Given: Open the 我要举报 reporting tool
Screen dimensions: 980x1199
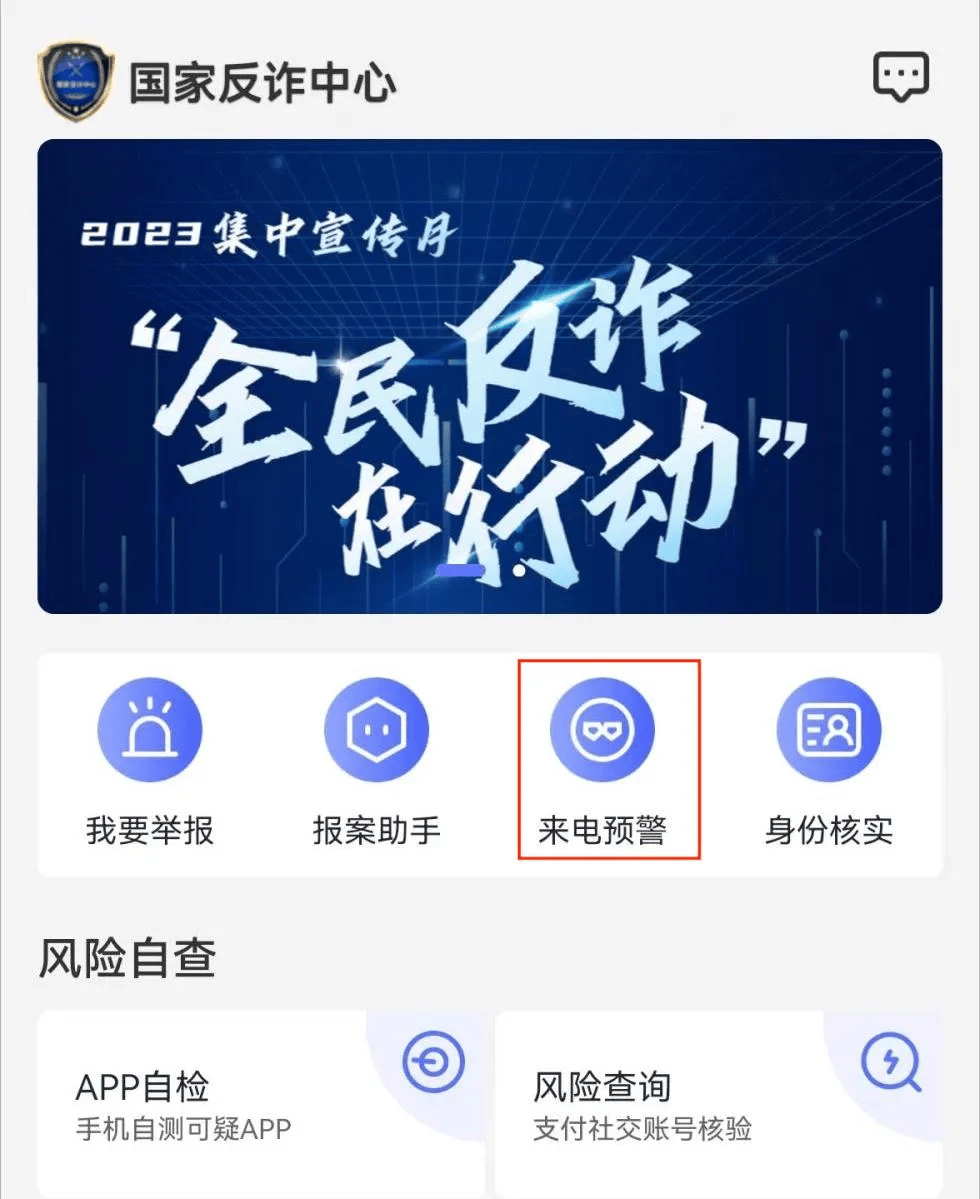Looking at the screenshot, I should click(150, 760).
